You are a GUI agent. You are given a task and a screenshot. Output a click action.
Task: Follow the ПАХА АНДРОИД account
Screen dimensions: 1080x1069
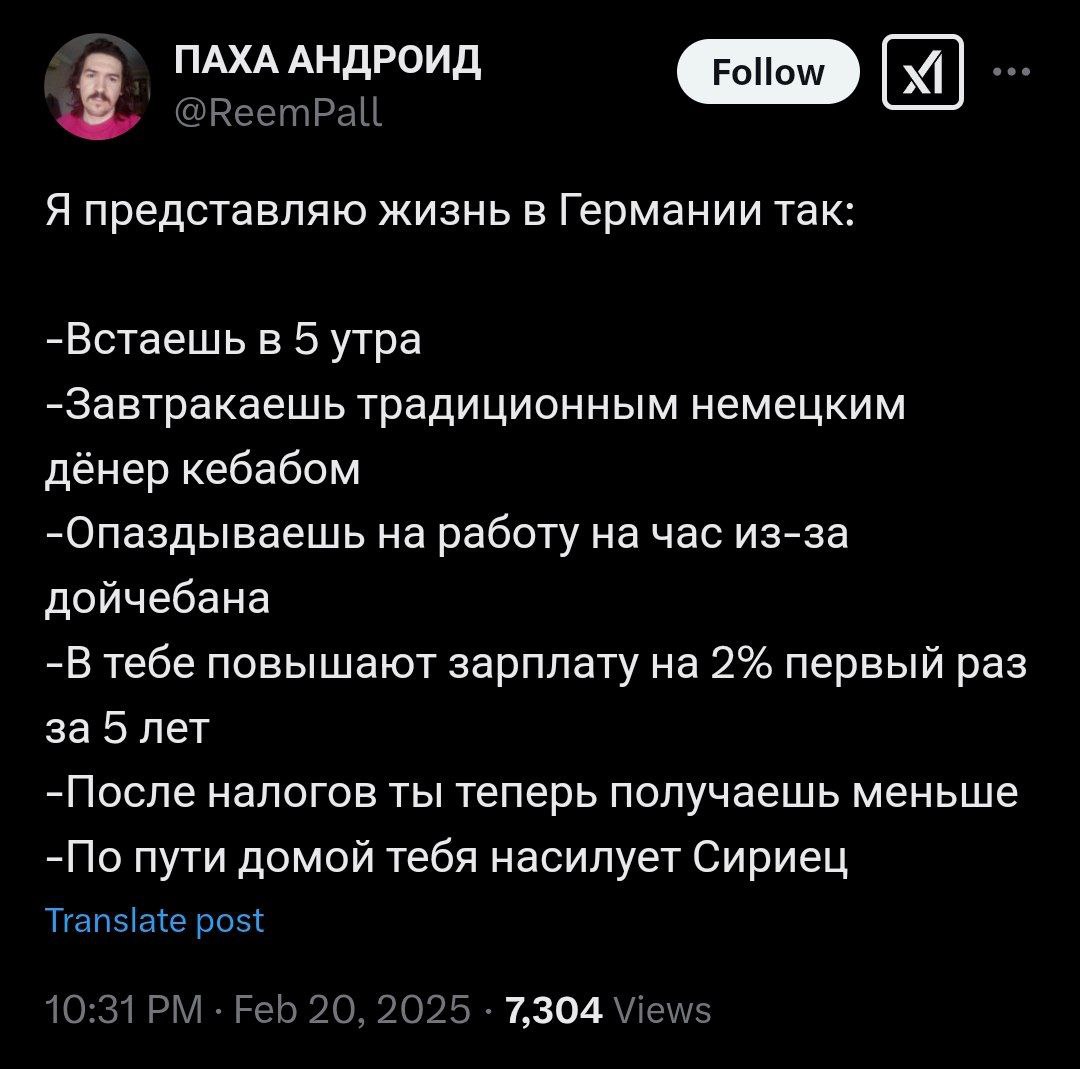768,72
